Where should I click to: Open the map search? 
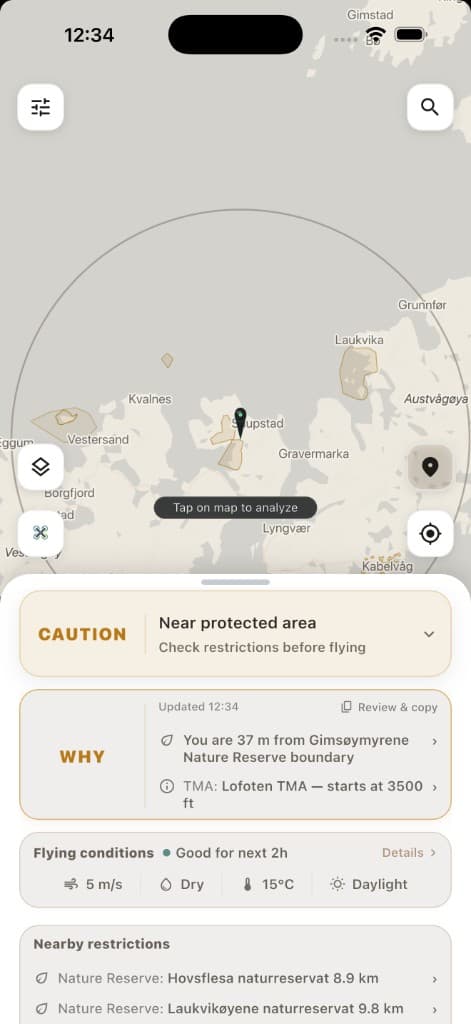430,107
